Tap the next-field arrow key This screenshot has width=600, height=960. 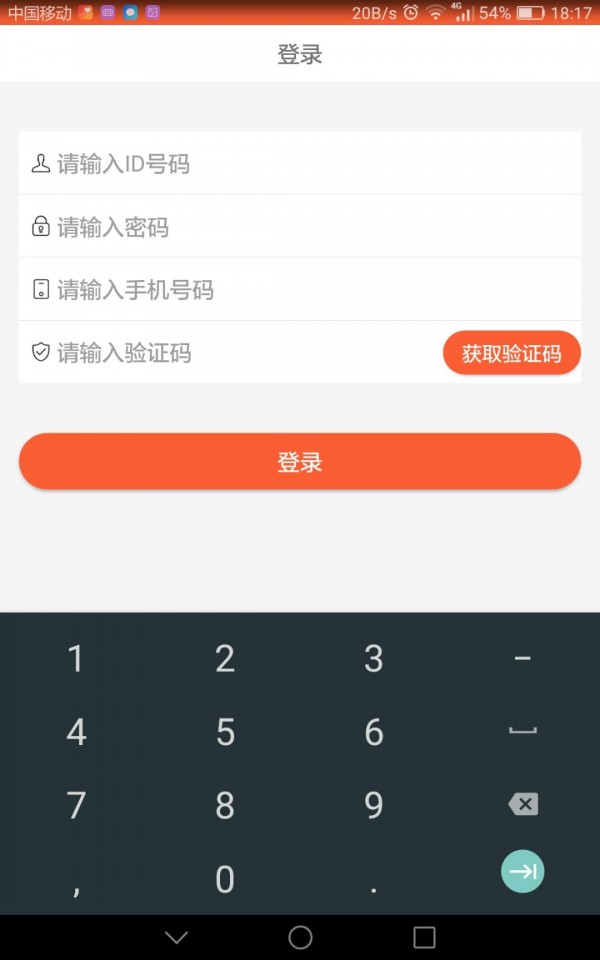point(522,872)
